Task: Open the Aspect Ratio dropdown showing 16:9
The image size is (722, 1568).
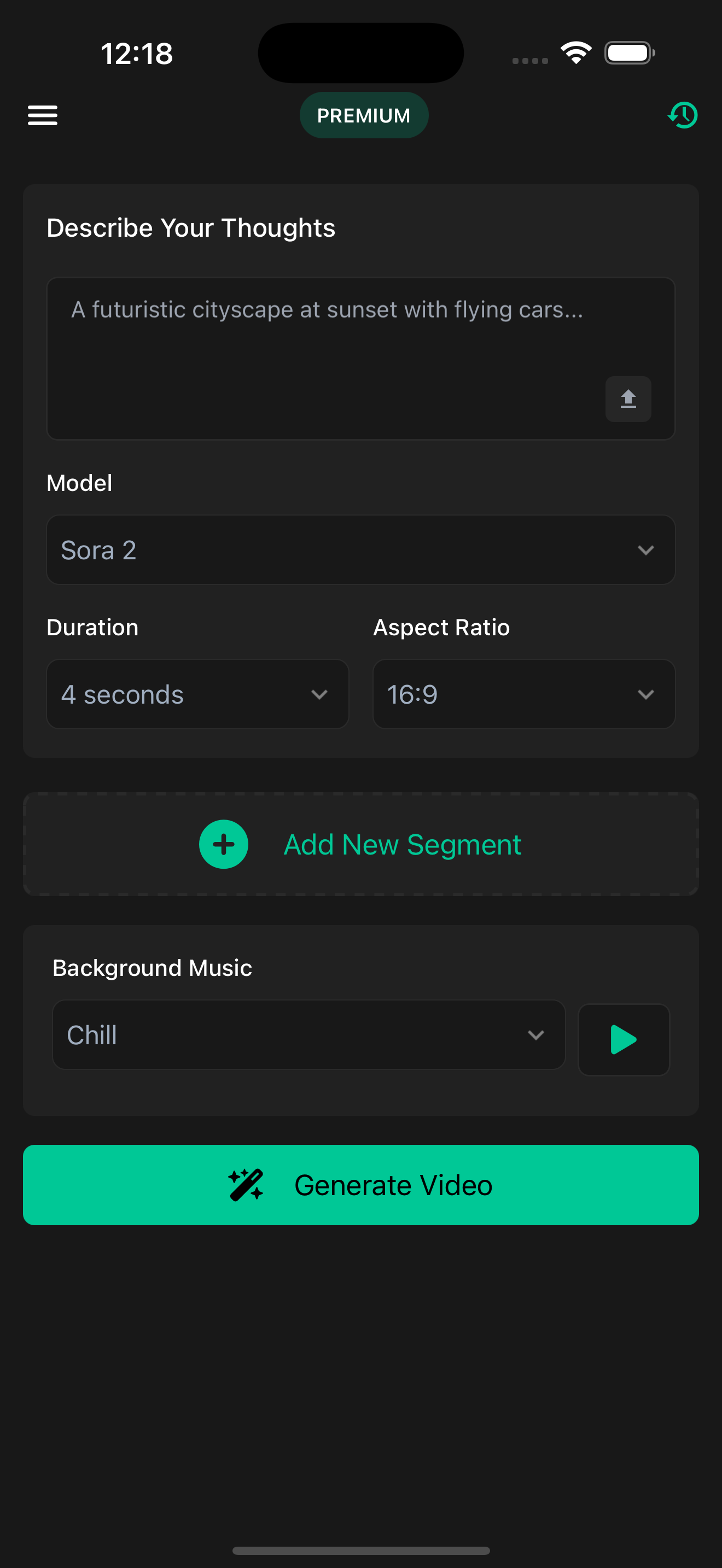Action: pyautogui.click(x=523, y=693)
